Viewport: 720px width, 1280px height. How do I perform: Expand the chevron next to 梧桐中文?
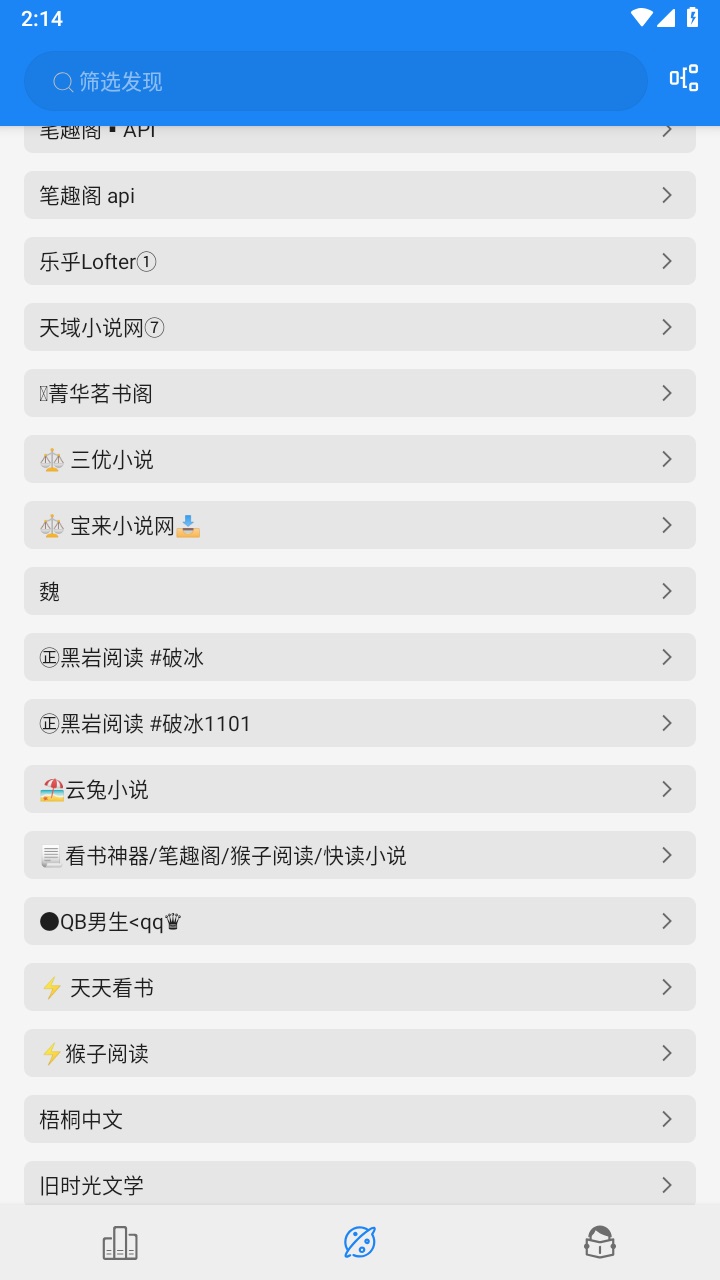pyautogui.click(x=667, y=1119)
